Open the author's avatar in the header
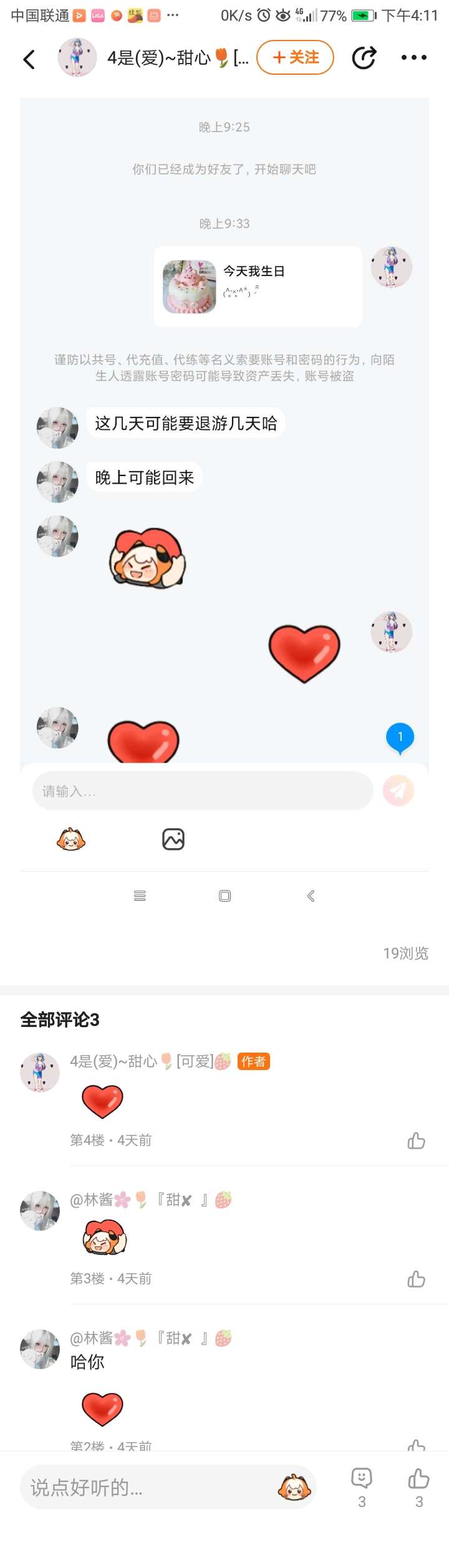Screen dimensions: 449x1568 pyautogui.click(x=77, y=57)
